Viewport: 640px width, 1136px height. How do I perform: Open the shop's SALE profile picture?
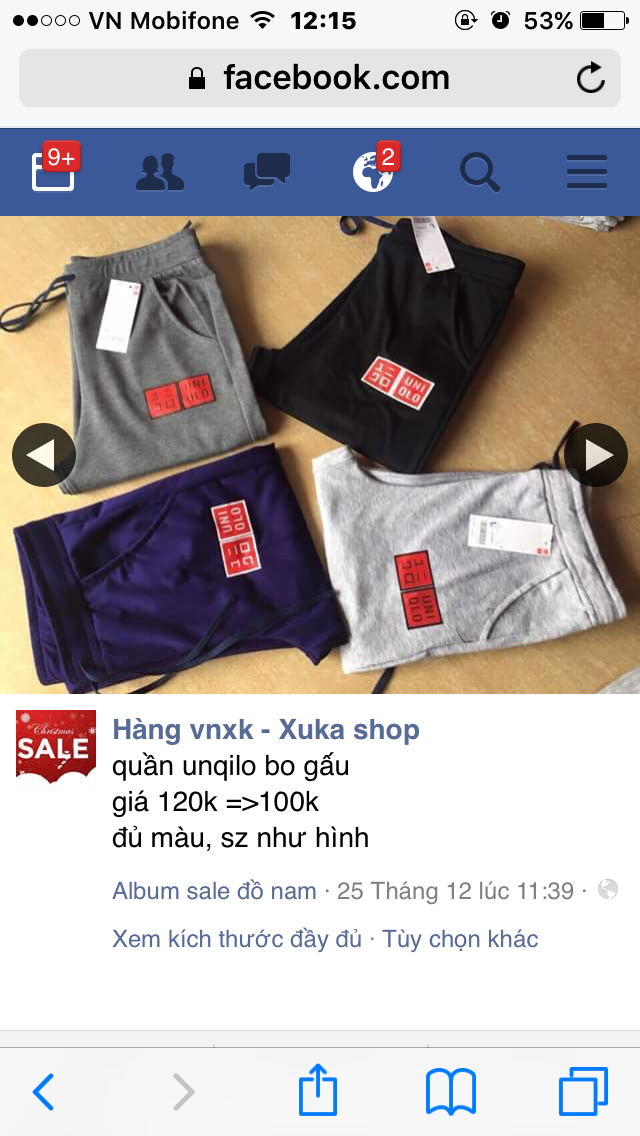tap(56, 745)
